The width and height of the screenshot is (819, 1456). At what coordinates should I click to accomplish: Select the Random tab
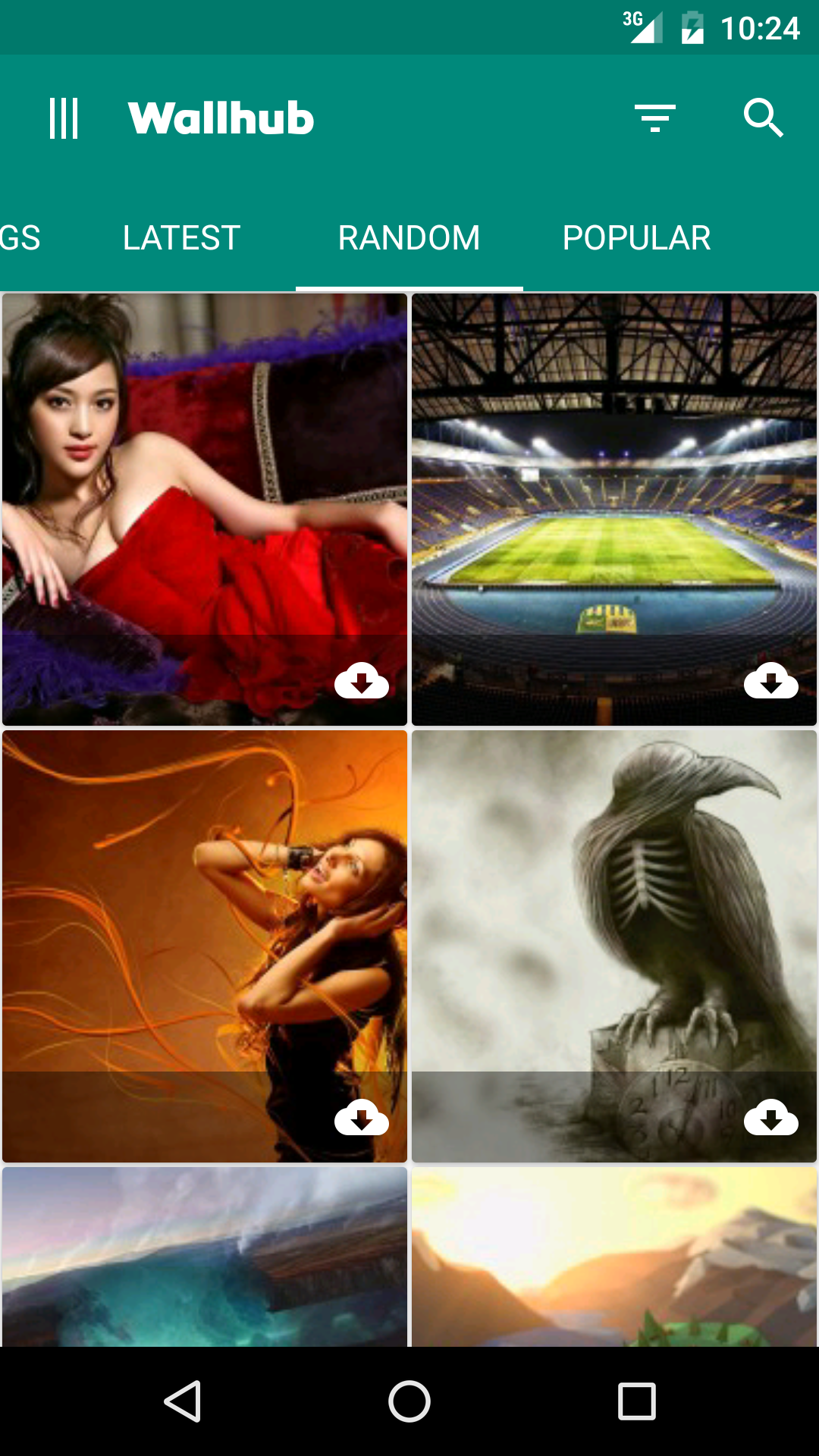[409, 238]
